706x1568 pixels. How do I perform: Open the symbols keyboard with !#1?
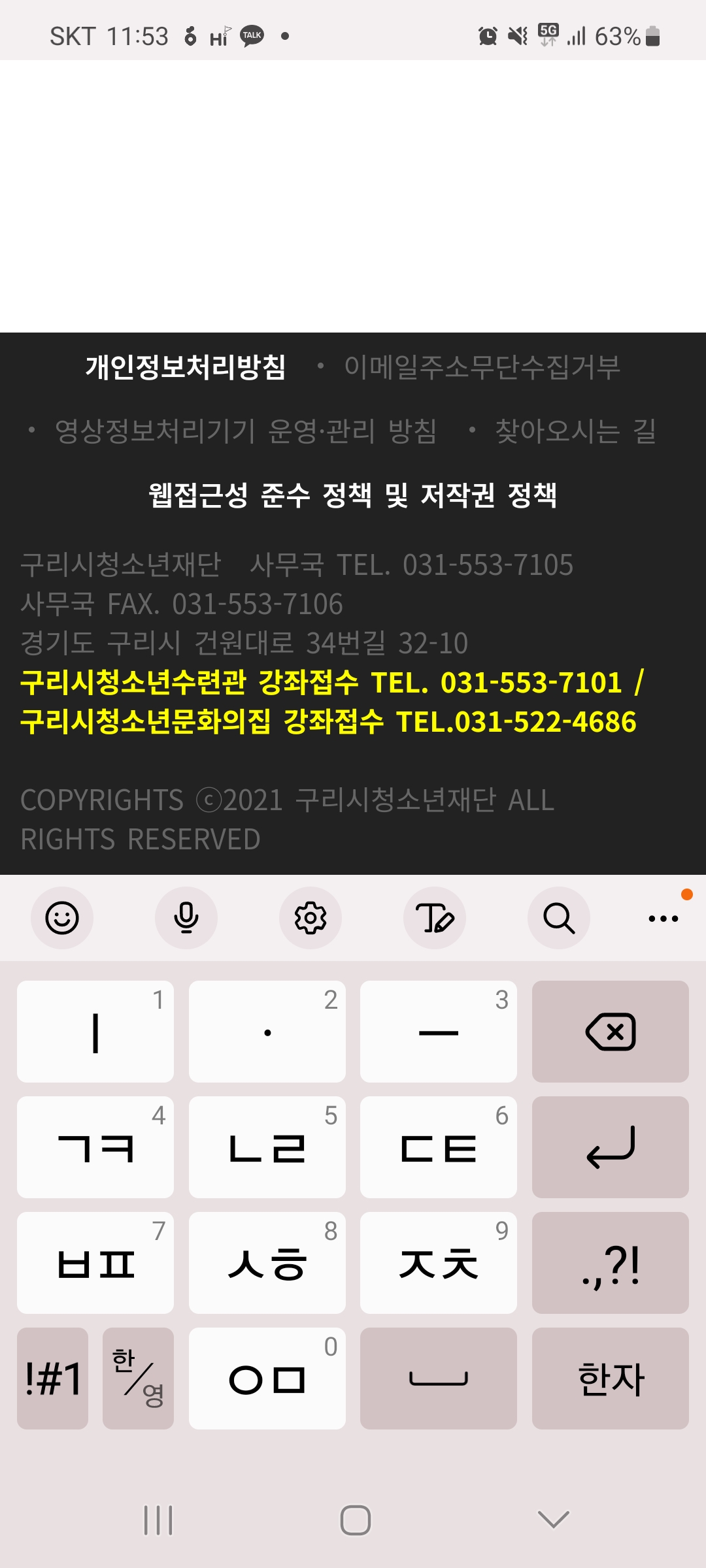(x=52, y=1379)
